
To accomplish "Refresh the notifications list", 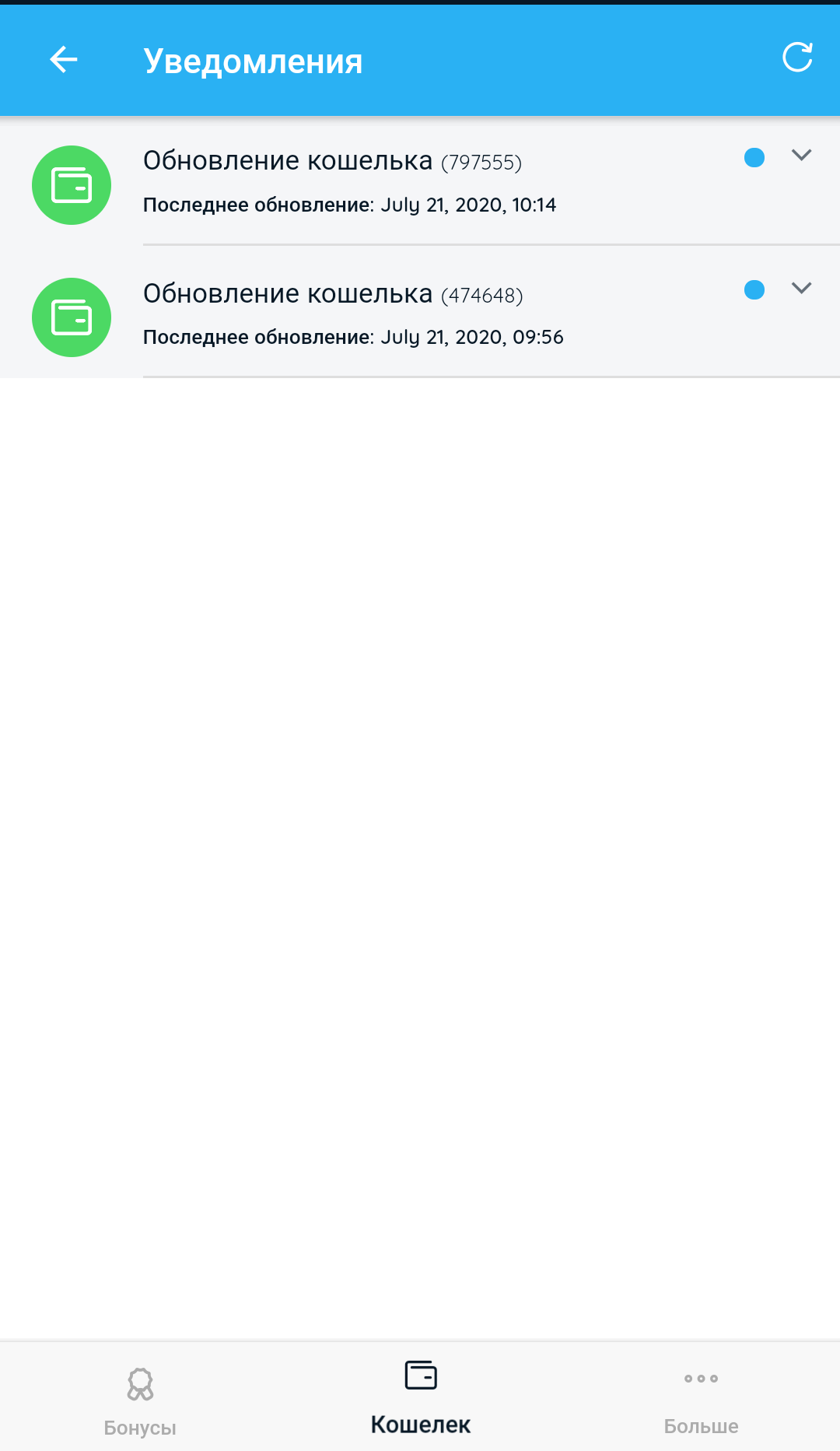I will click(797, 57).
